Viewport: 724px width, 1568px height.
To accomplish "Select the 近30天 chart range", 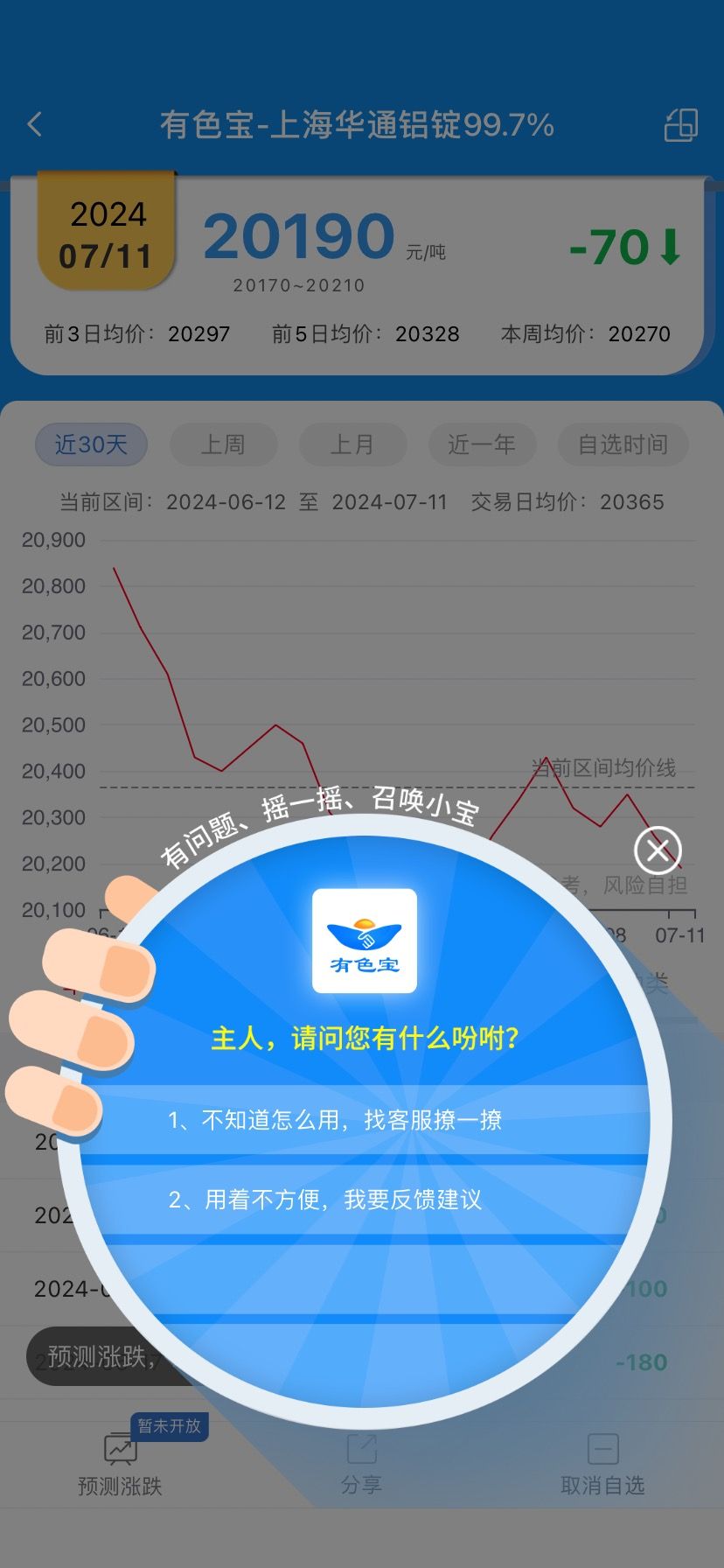I will coord(91,444).
